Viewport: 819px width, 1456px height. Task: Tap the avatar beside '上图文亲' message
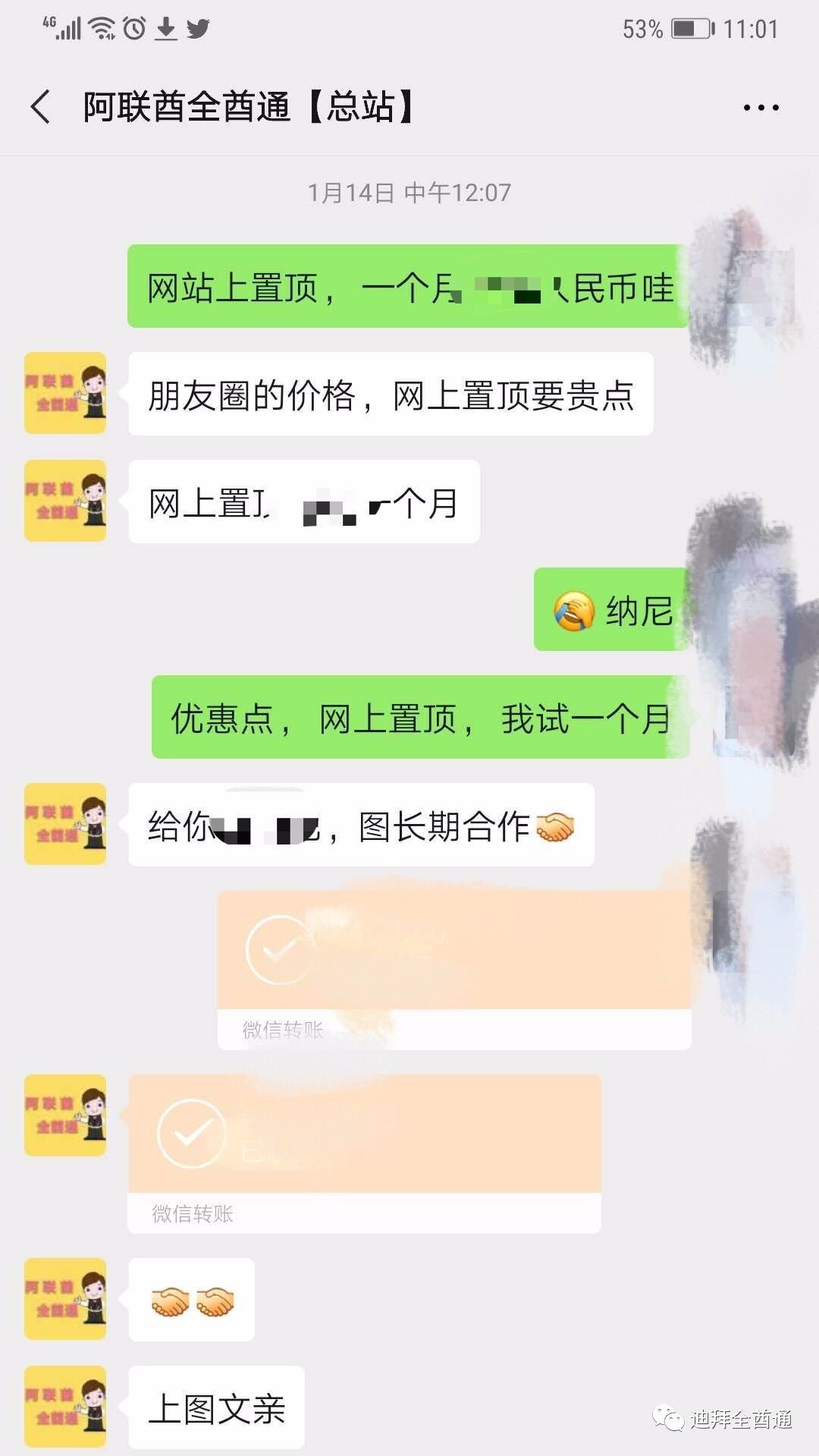[65, 1406]
